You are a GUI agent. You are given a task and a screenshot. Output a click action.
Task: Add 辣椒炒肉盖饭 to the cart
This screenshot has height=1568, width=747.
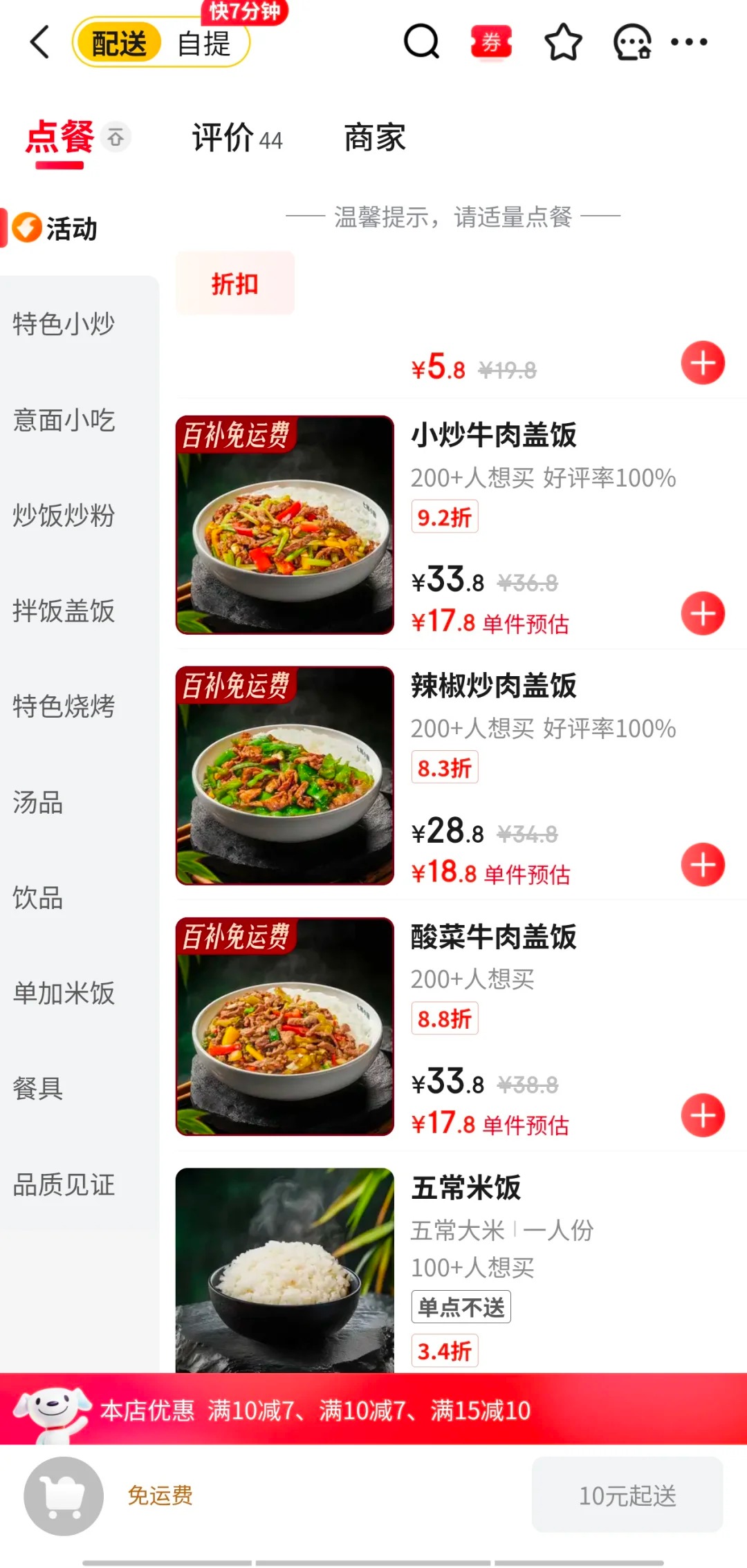[703, 864]
